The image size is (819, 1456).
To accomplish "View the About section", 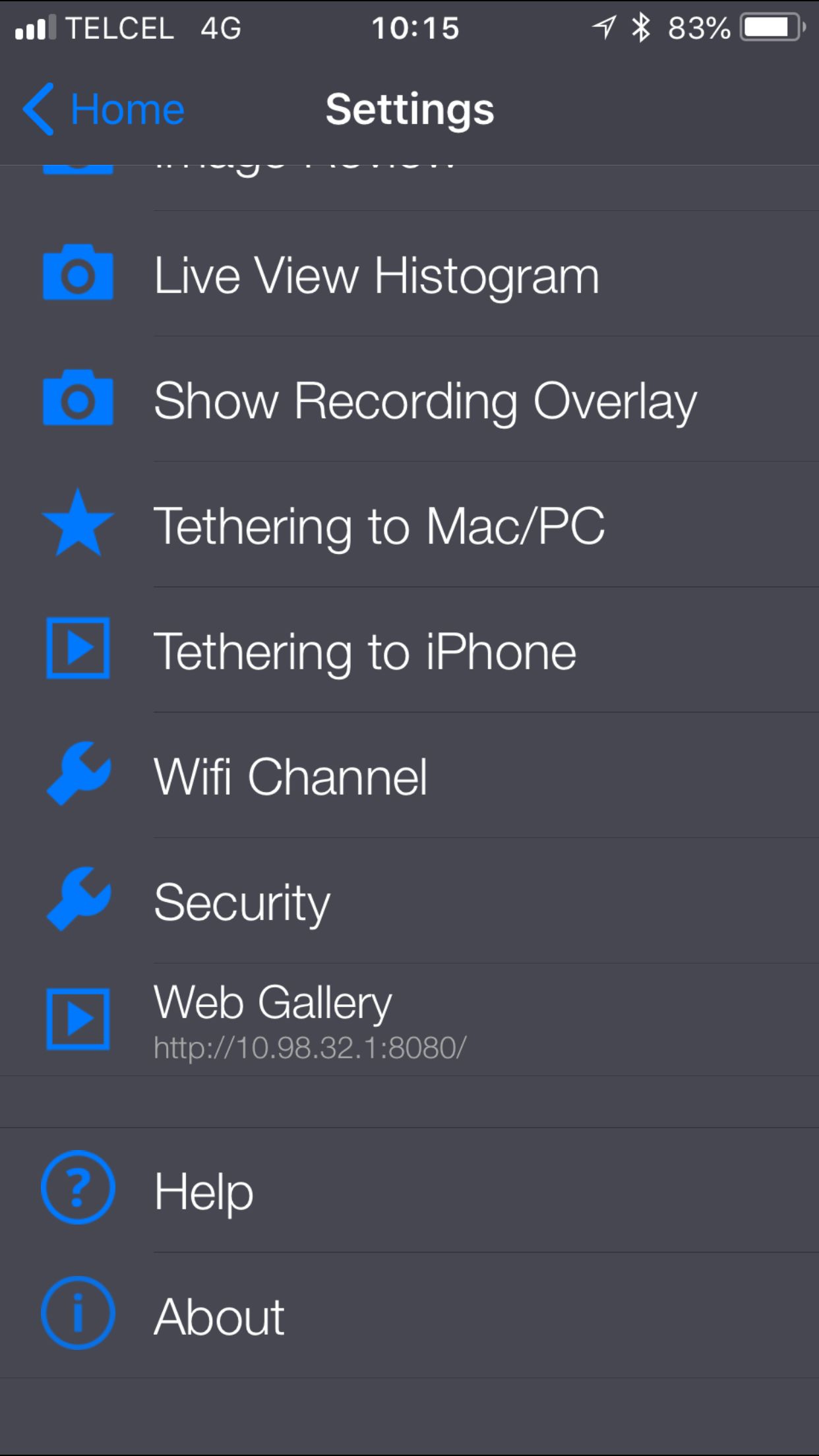I will click(409, 1316).
